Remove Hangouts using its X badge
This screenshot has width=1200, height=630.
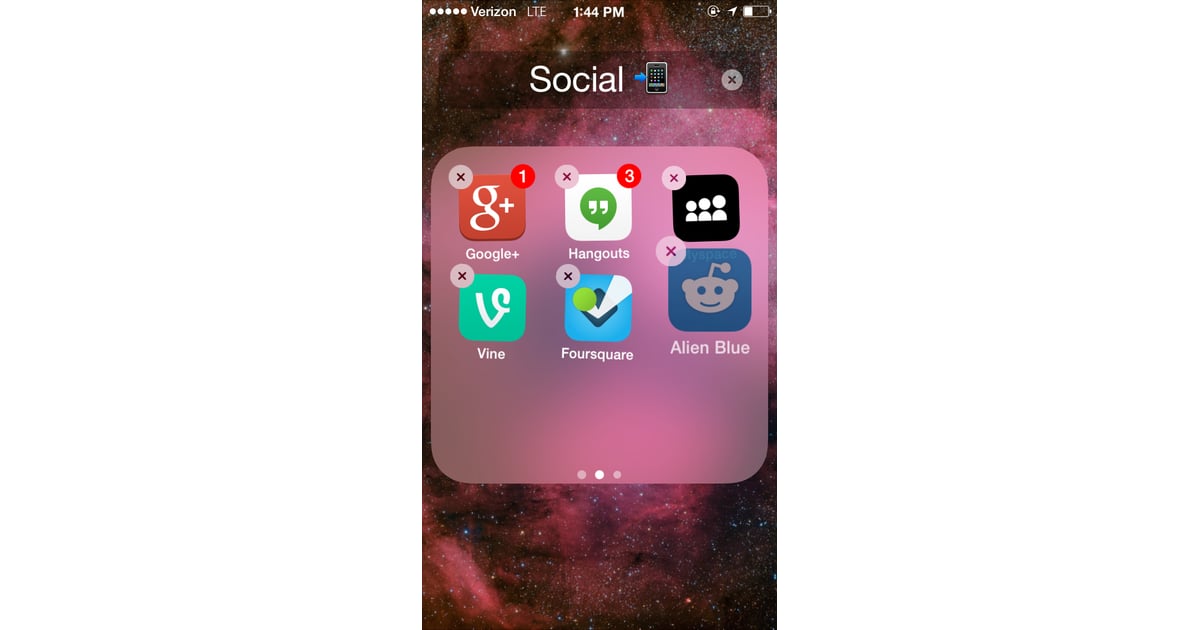point(567,177)
